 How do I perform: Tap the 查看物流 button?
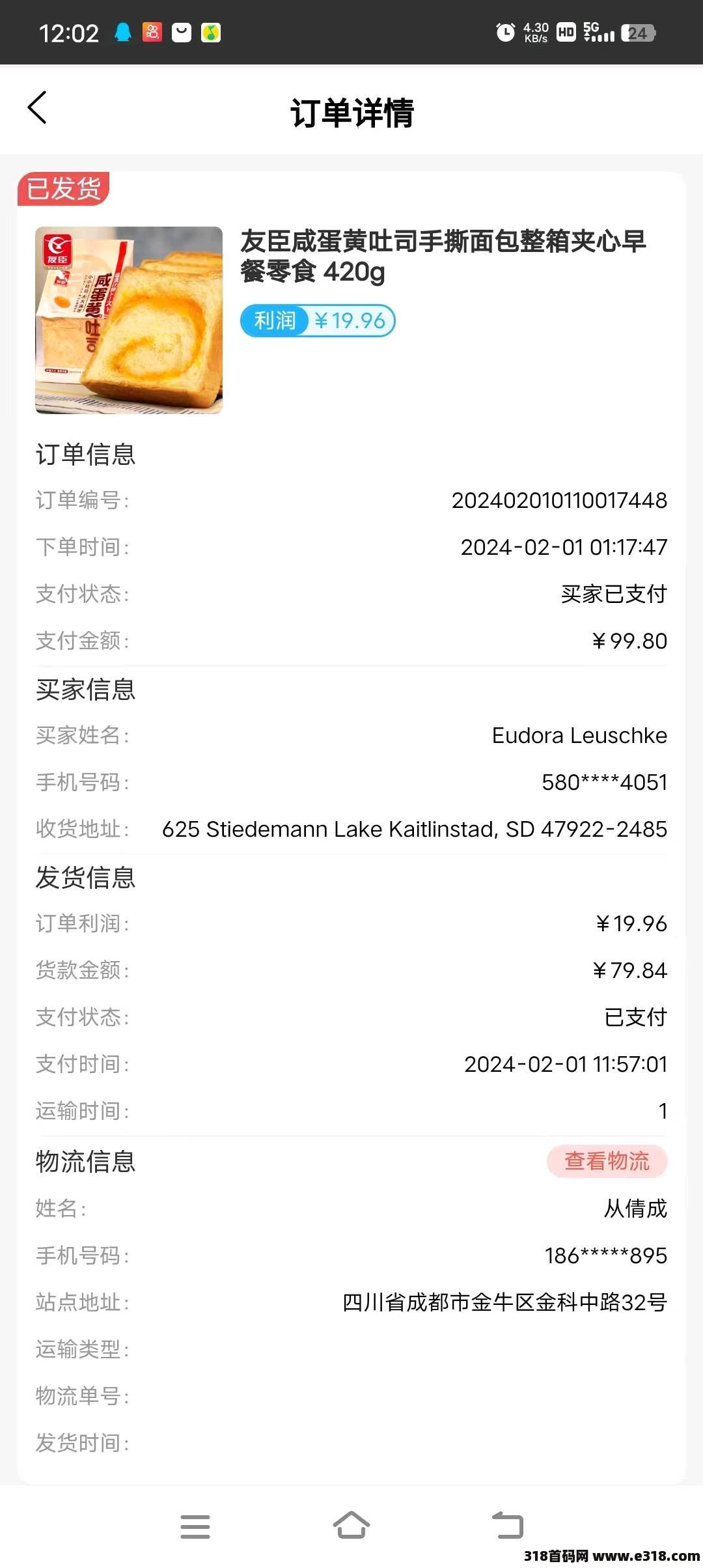[607, 1161]
